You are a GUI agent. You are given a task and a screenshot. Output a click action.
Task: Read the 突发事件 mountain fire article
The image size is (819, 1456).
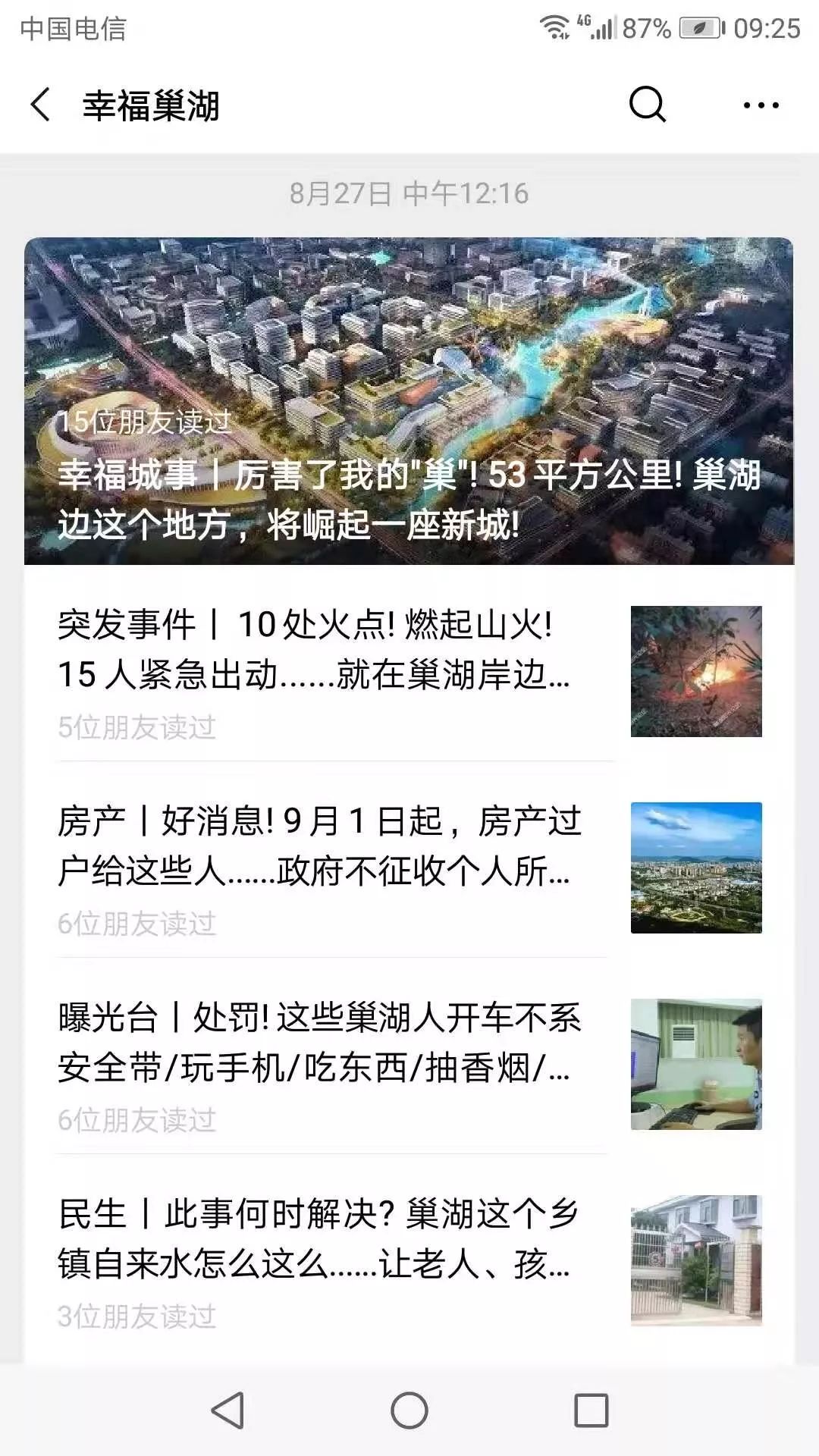click(x=318, y=651)
